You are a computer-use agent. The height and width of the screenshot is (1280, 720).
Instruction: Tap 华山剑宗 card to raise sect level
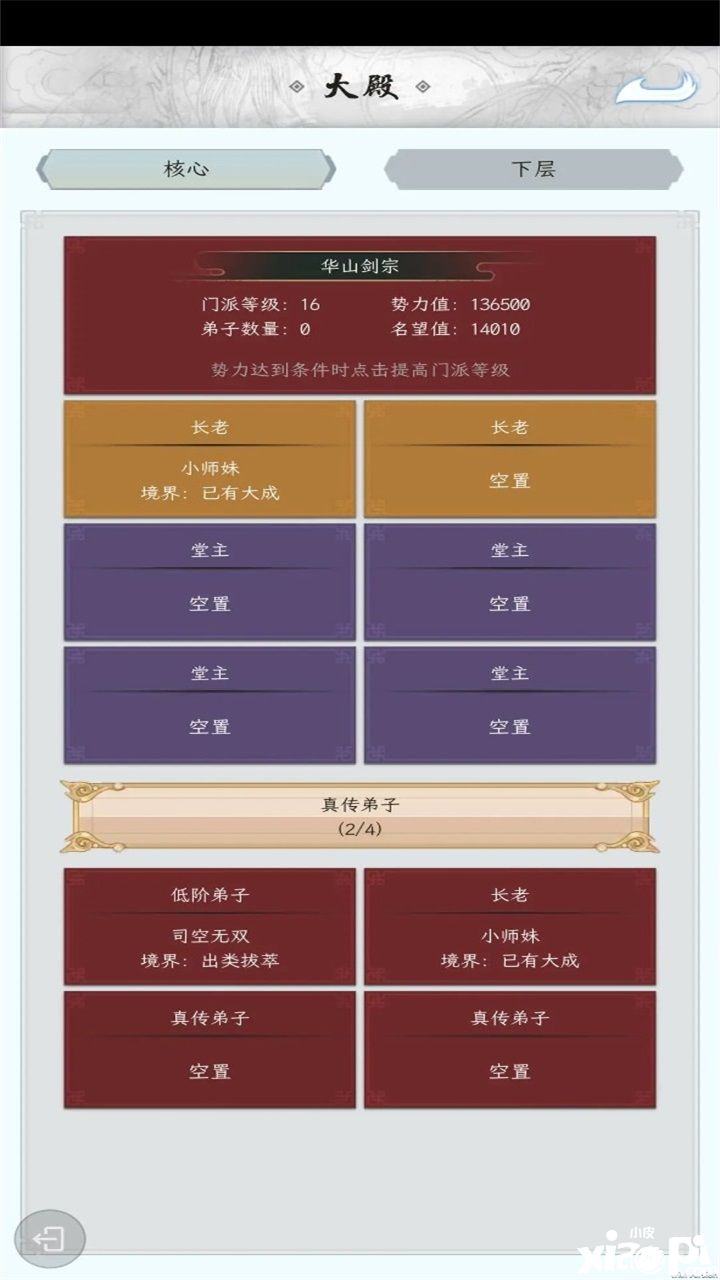point(360,315)
